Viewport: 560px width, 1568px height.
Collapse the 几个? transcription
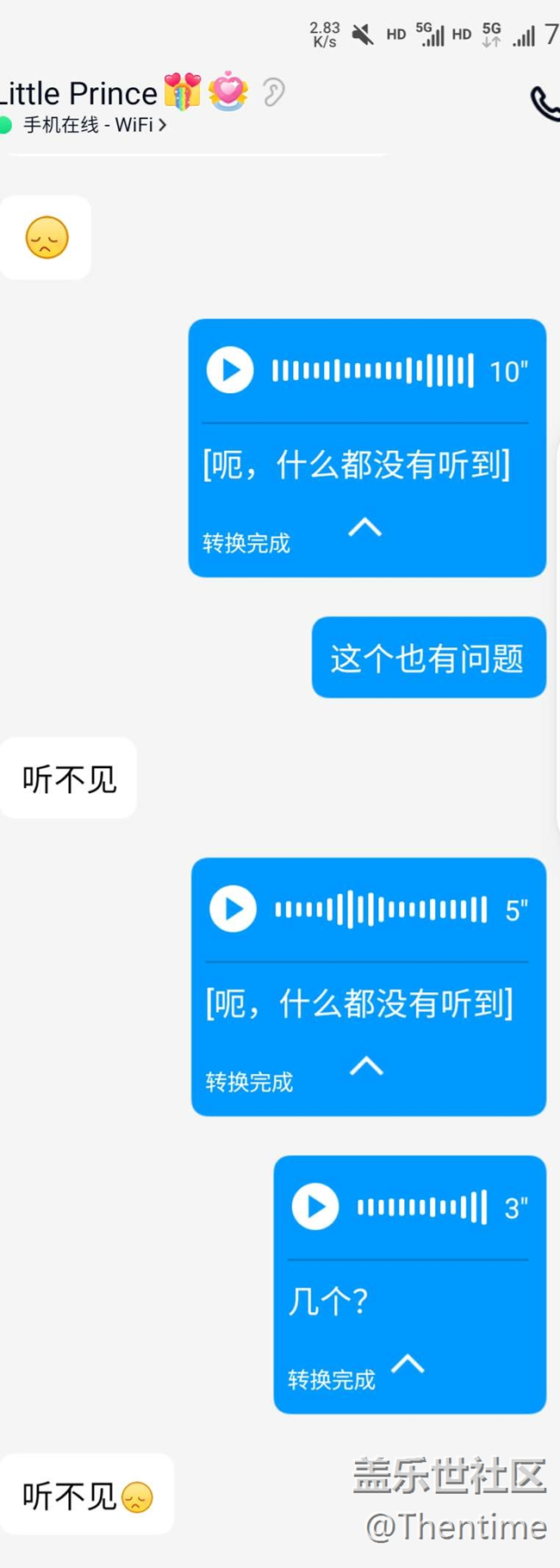[x=408, y=1363]
